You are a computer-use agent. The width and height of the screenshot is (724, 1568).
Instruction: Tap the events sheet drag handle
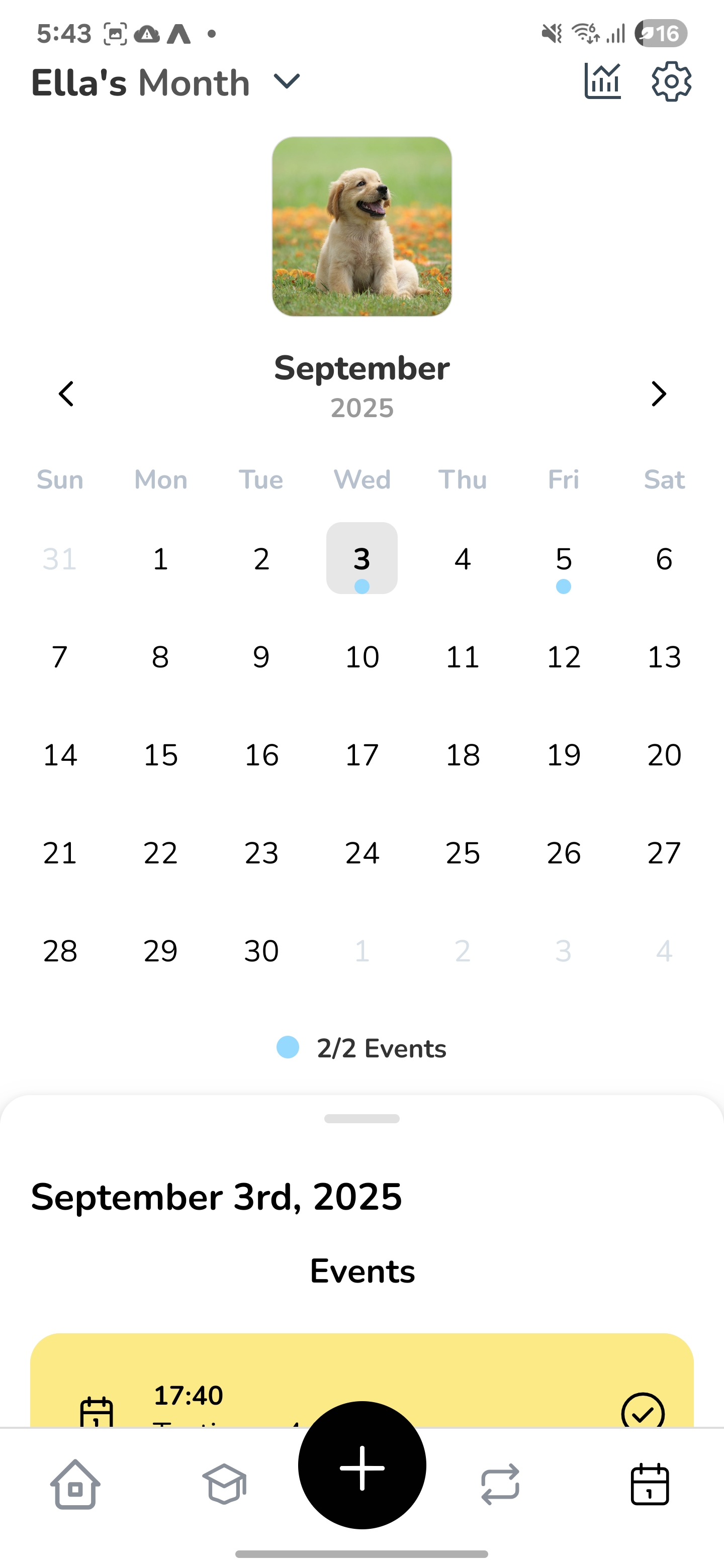point(361,1119)
